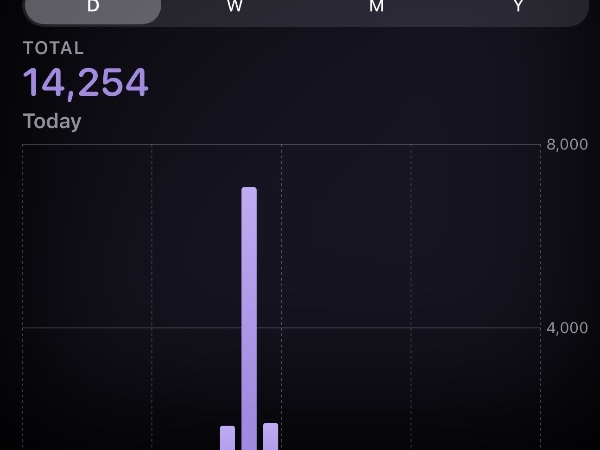The width and height of the screenshot is (600, 450).
Task: Switch to the D day view
Action: click(x=93, y=8)
